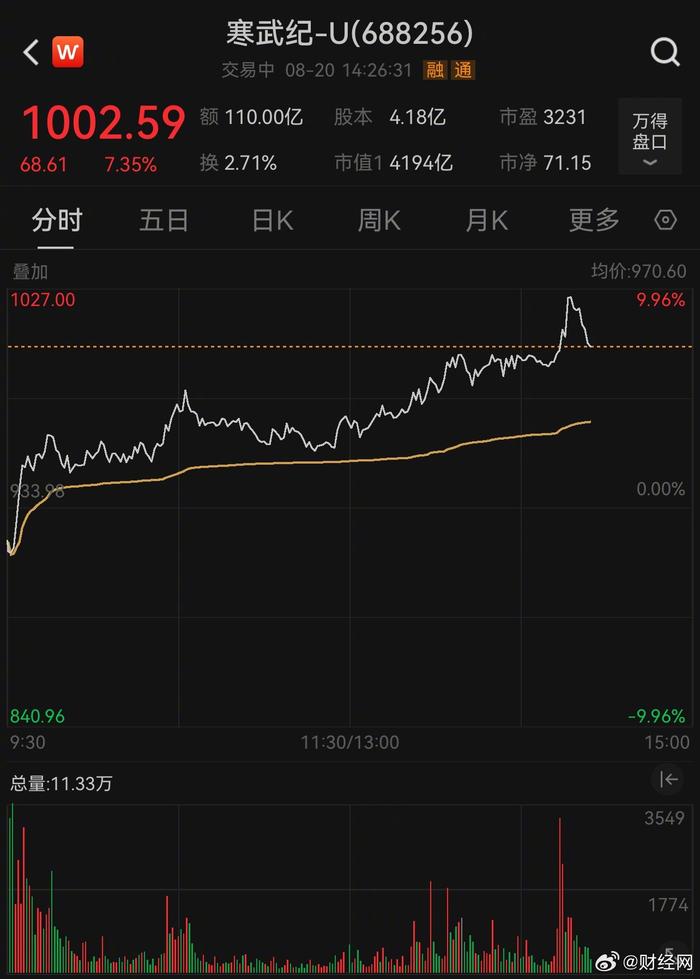Open the search magnifier icon
Viewport: 700px width, 979px height.
click(x=665, y=52)
